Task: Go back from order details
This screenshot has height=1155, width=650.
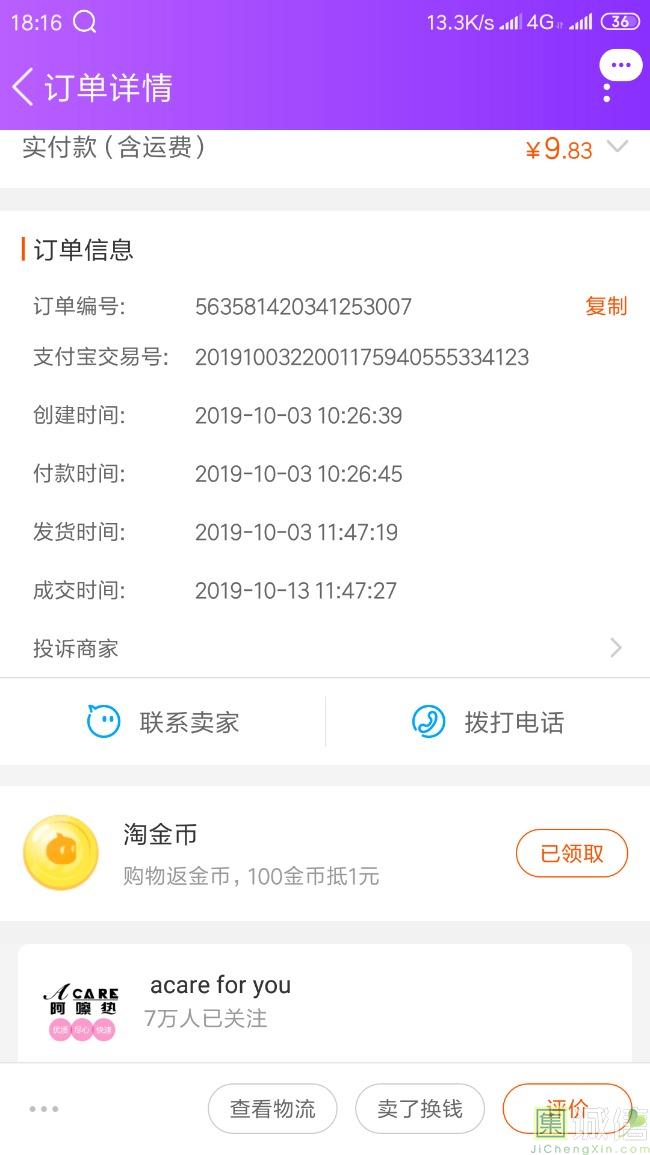Action: (x=24, y=87)
